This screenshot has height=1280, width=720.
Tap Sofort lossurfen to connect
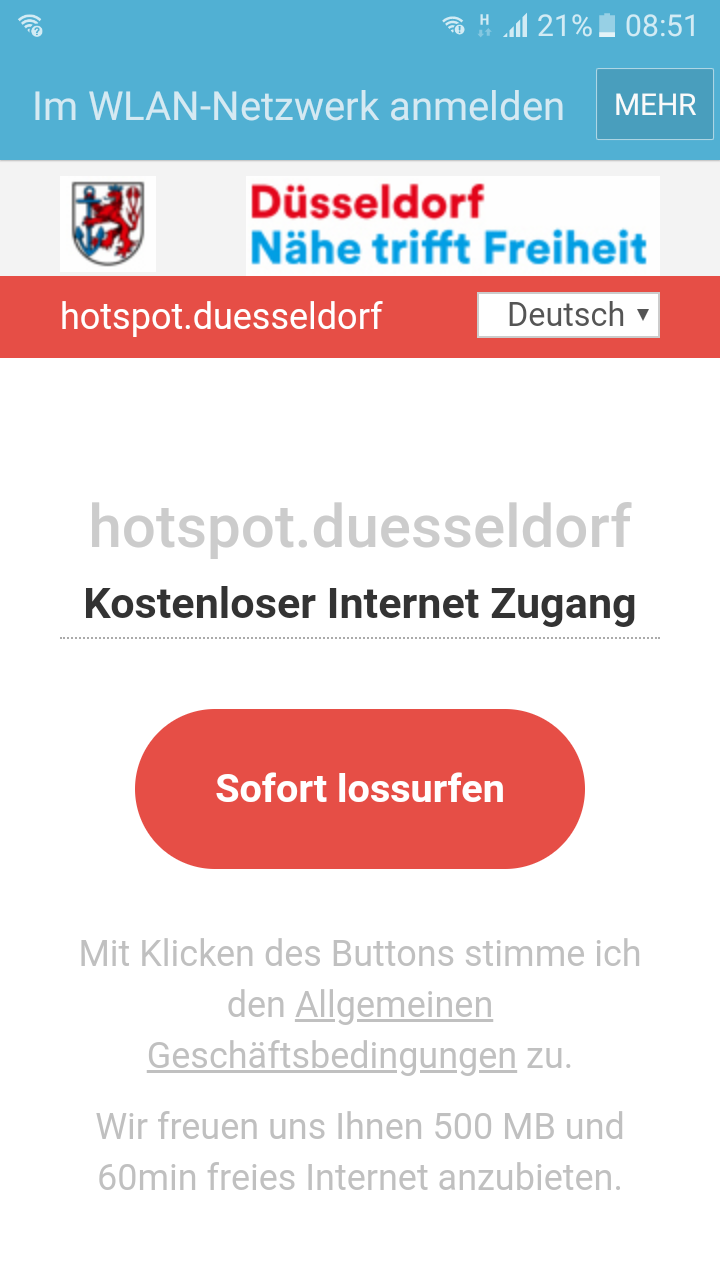click(x=360, y=789)
